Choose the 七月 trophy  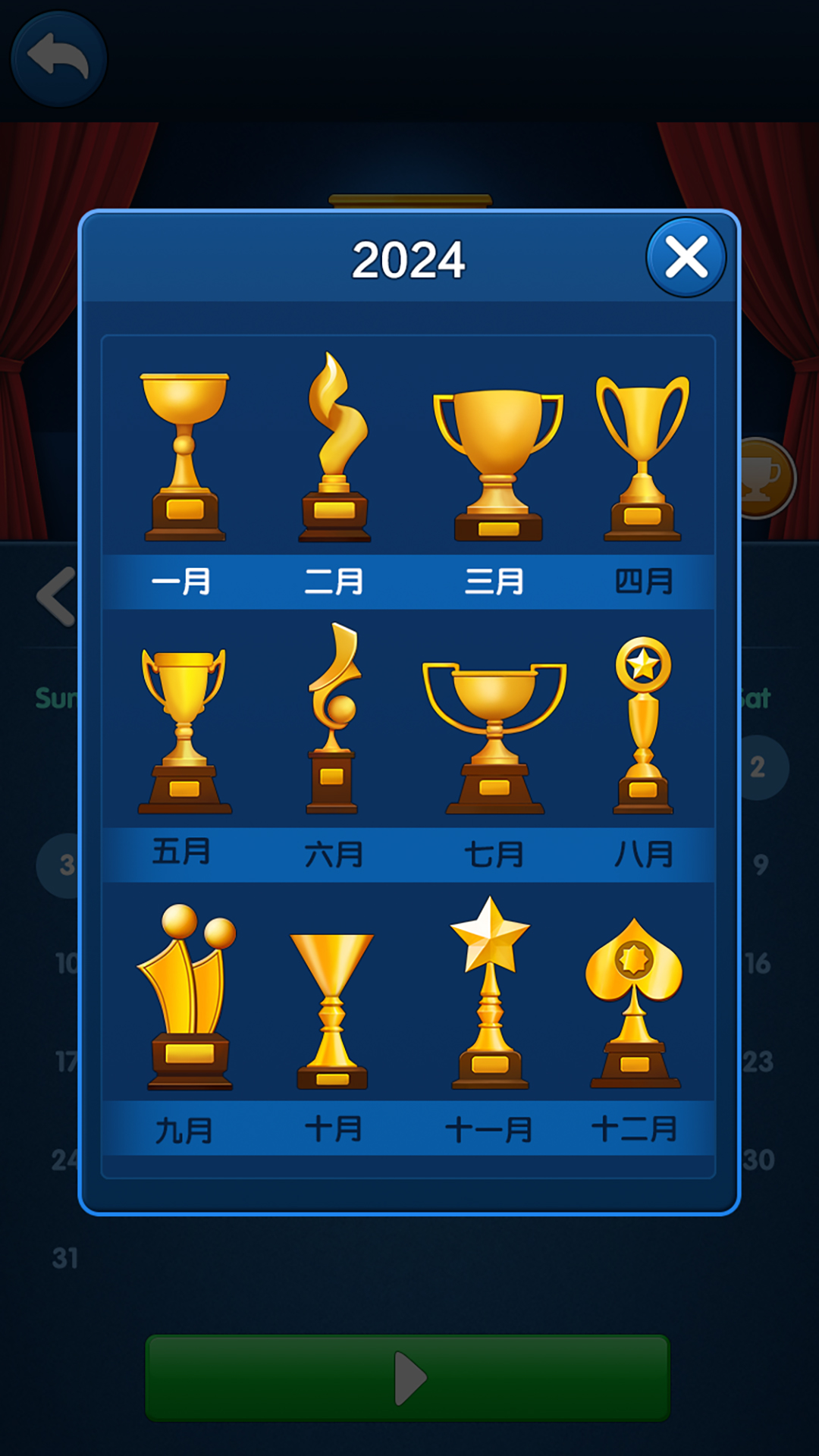(494, 737)
